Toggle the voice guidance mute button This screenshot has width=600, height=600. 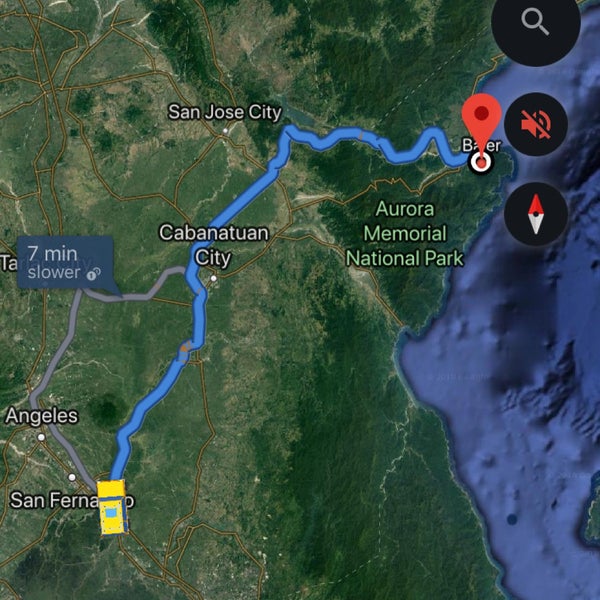point(536,124)
